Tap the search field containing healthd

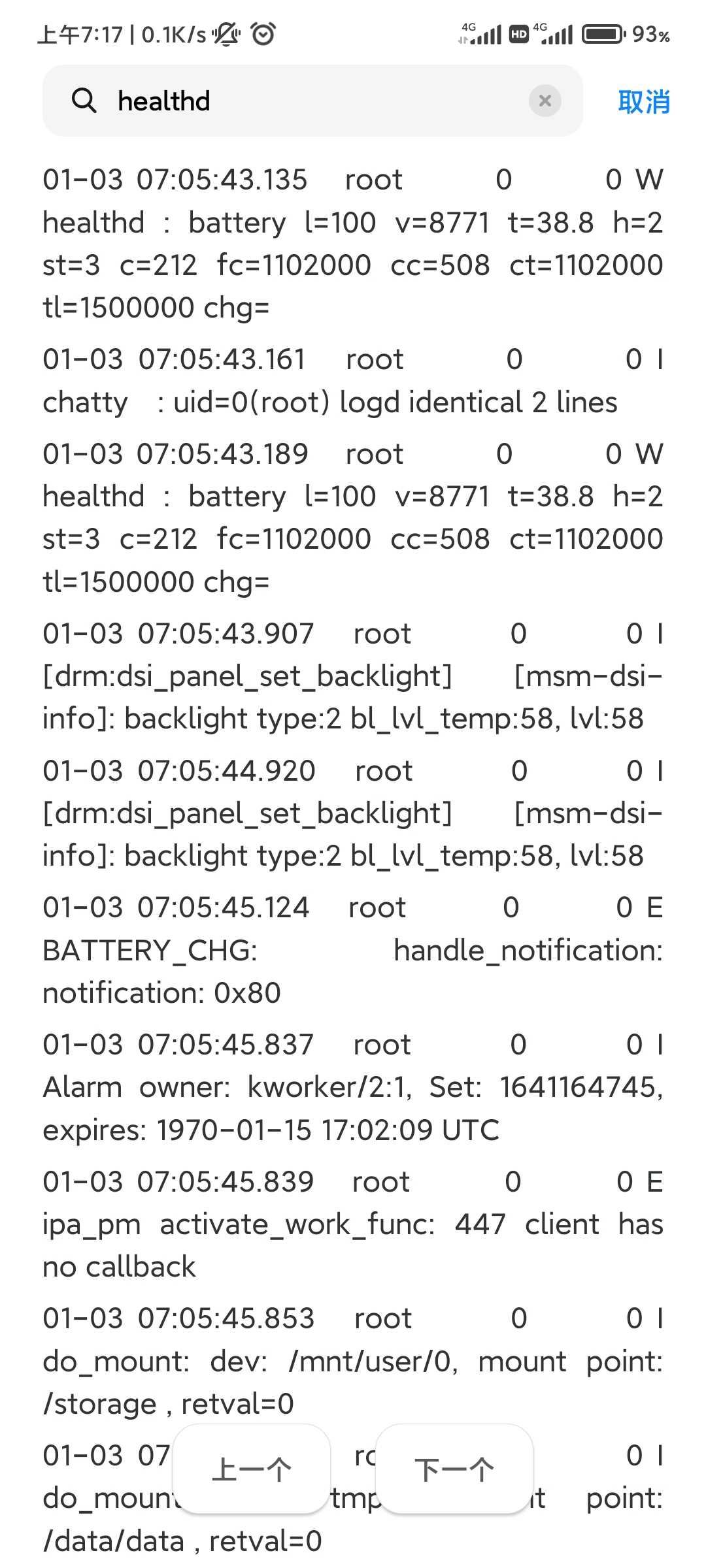pos(312,101)
